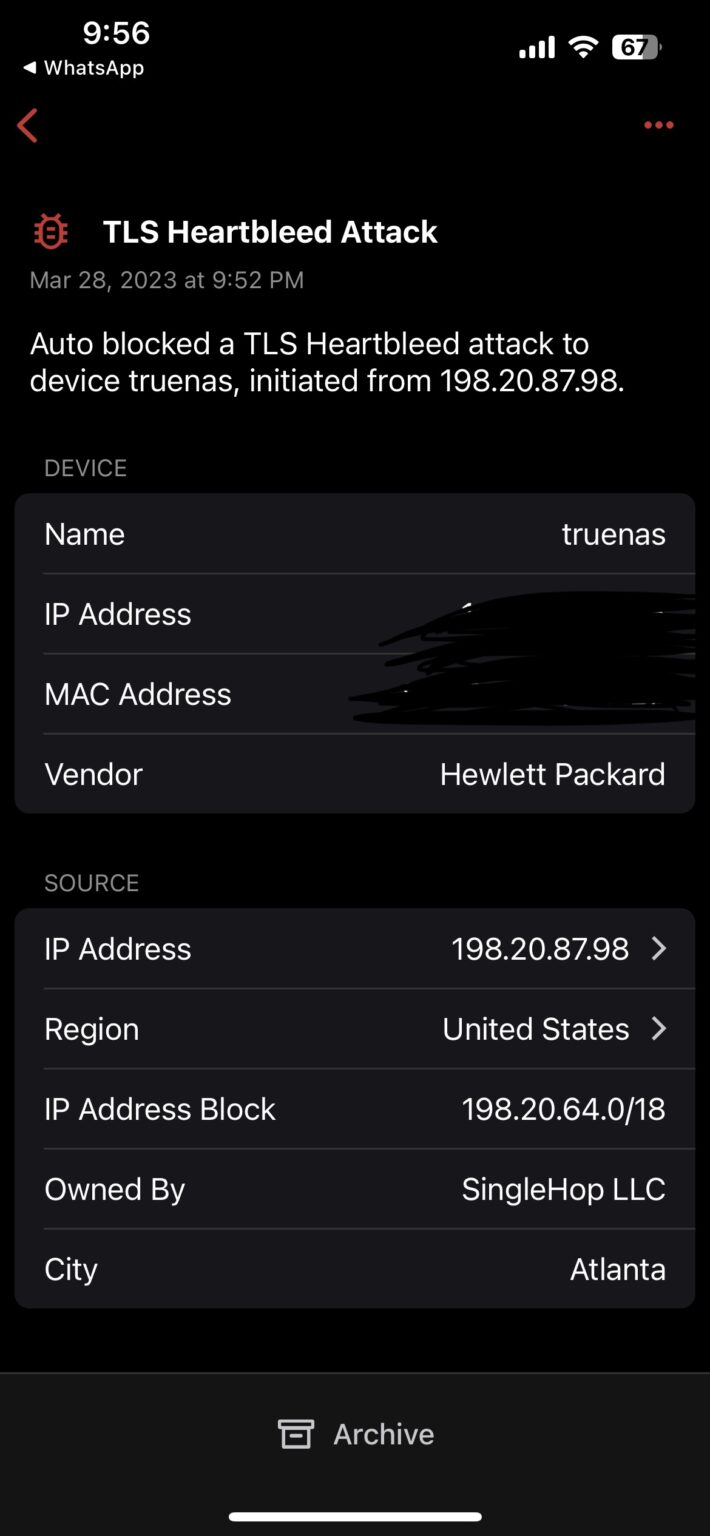Open the United States region row
Screen dimensions: 710x1536
coord(354,1029)
